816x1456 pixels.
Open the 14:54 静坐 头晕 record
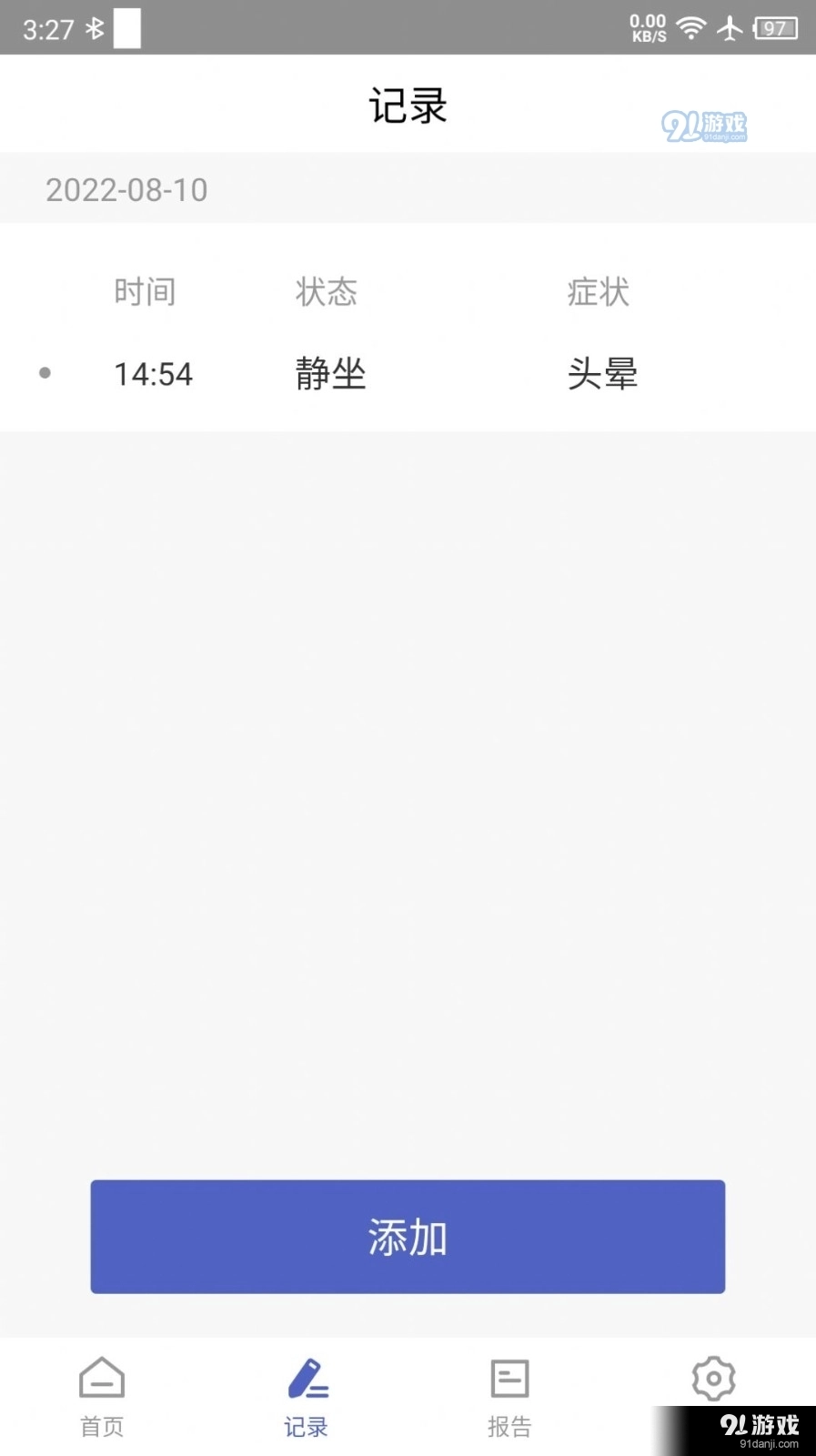pyautogui.click(x=408, y=374)
